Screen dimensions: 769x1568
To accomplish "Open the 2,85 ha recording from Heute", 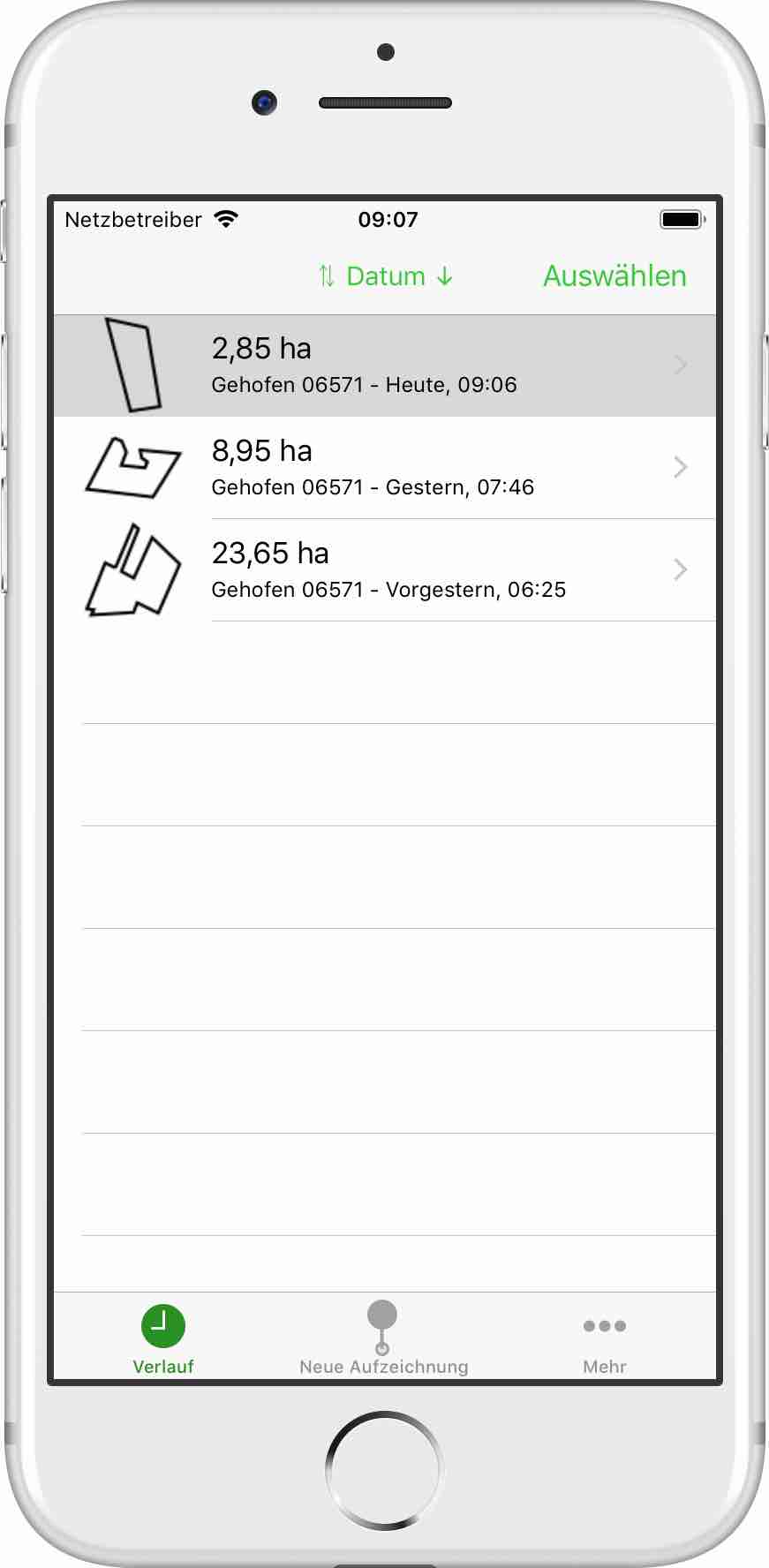I will [384, 366].
